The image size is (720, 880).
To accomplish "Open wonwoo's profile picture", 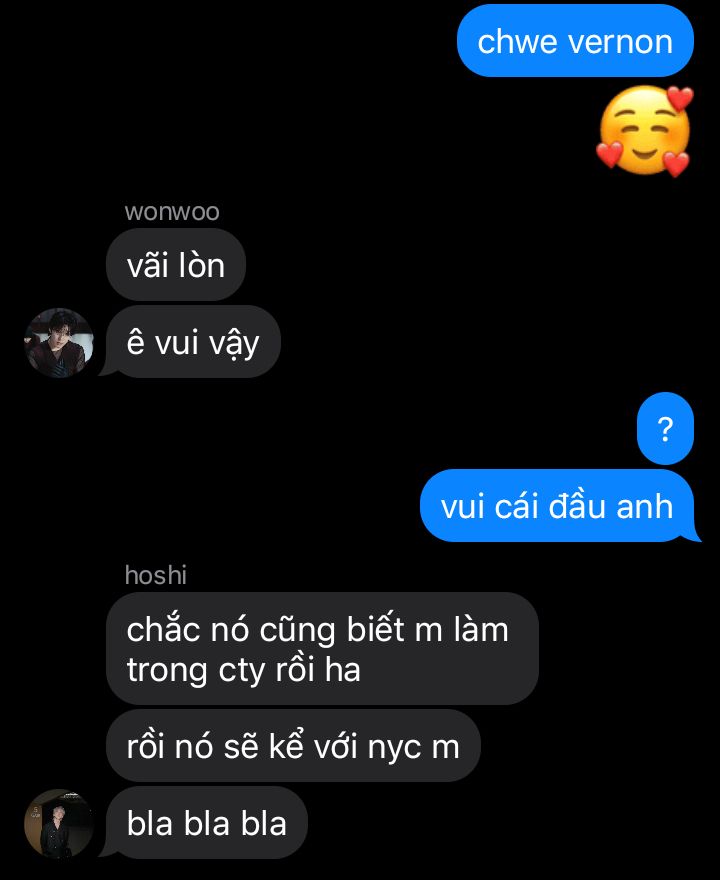I will (59, 343).
